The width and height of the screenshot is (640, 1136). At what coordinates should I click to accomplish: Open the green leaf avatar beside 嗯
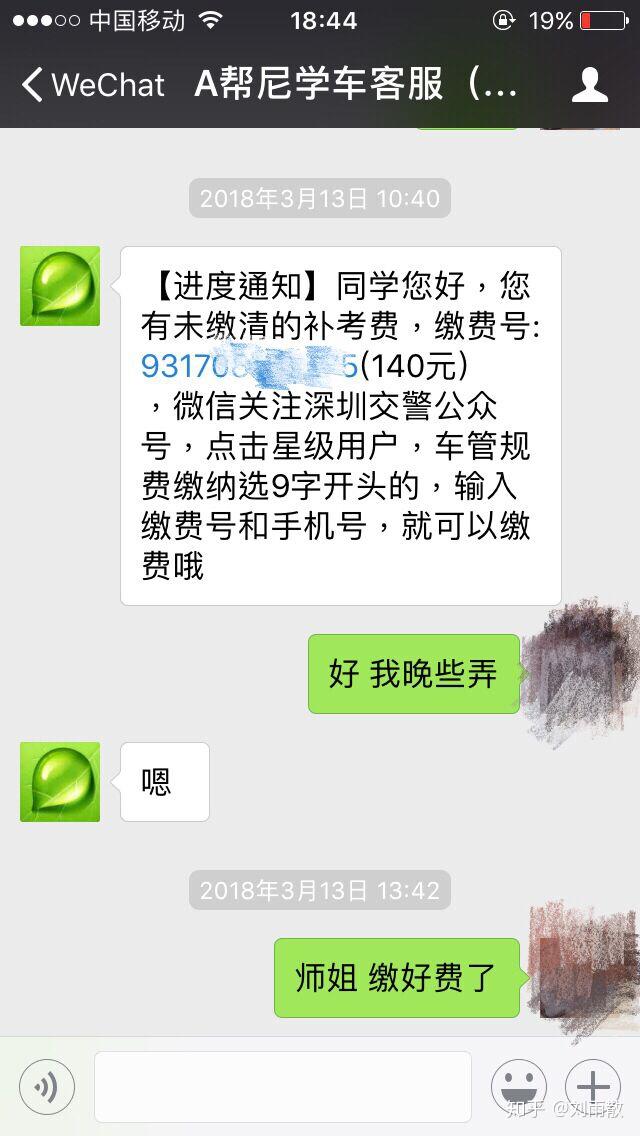pos(60,782)
